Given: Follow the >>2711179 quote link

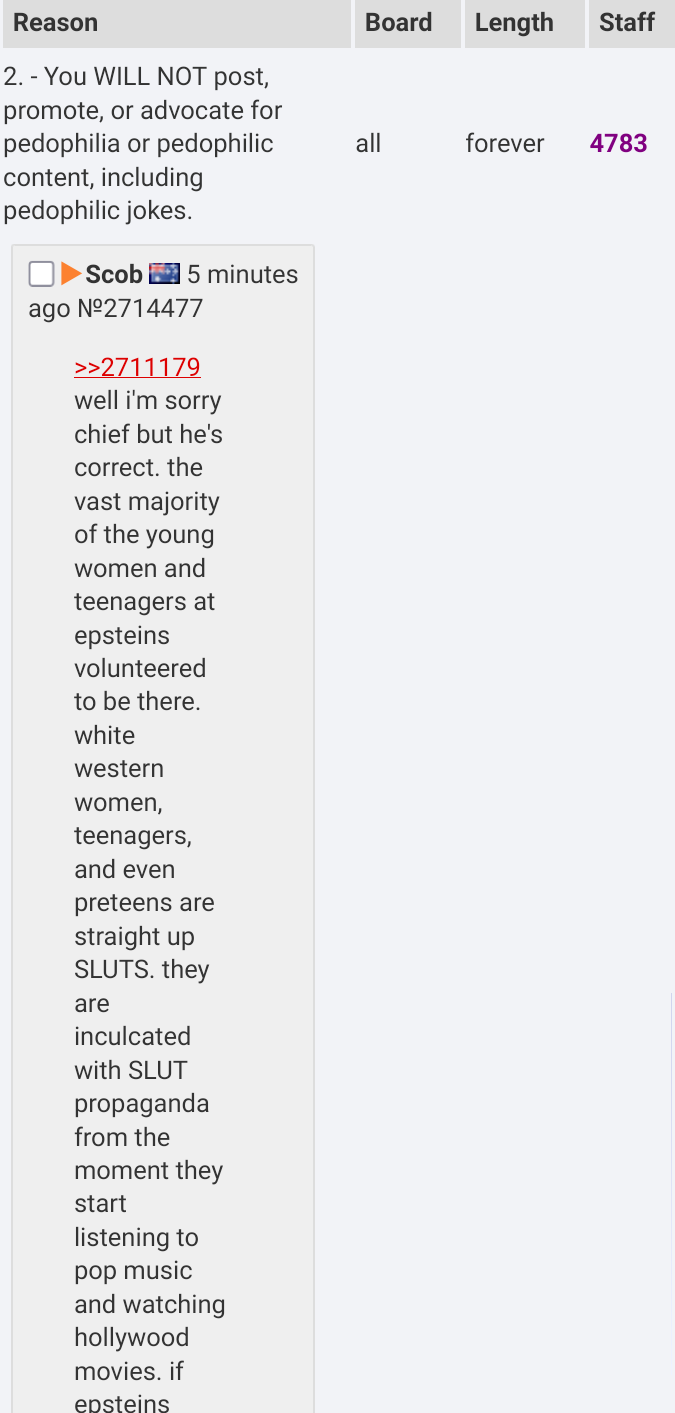Looking at the screenshot, I should click(137, 367).
